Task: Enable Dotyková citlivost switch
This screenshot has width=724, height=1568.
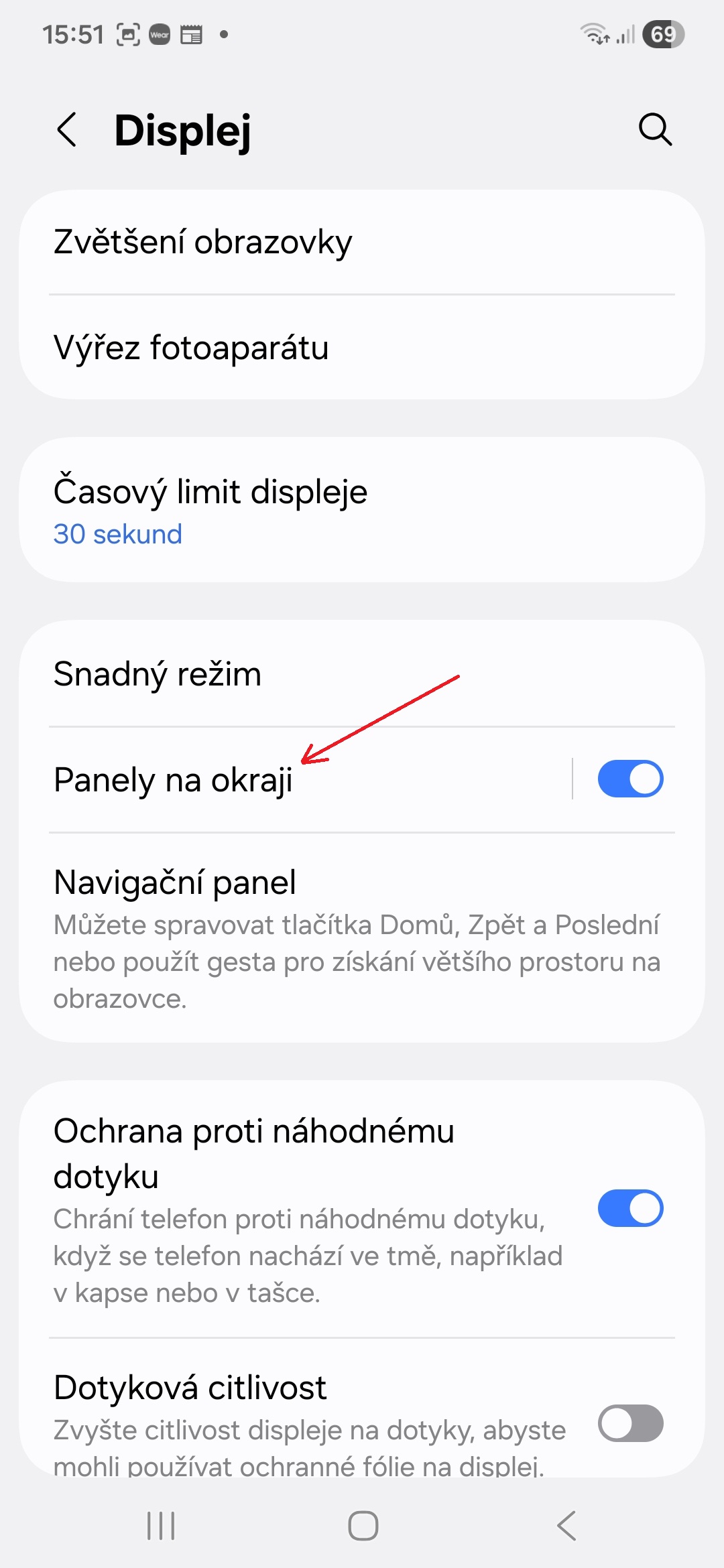Action: click(x=630, y=1423)
